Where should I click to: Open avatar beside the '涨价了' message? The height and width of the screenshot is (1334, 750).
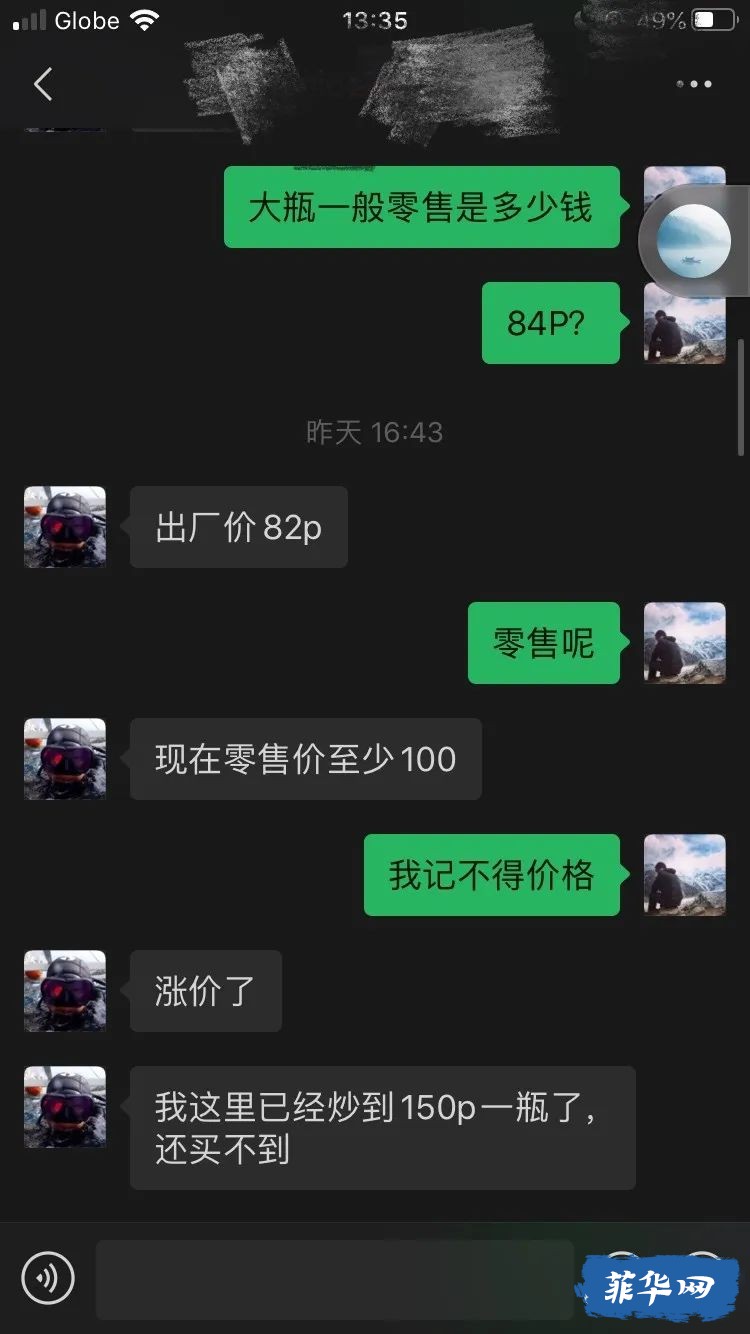click(65, 991)
